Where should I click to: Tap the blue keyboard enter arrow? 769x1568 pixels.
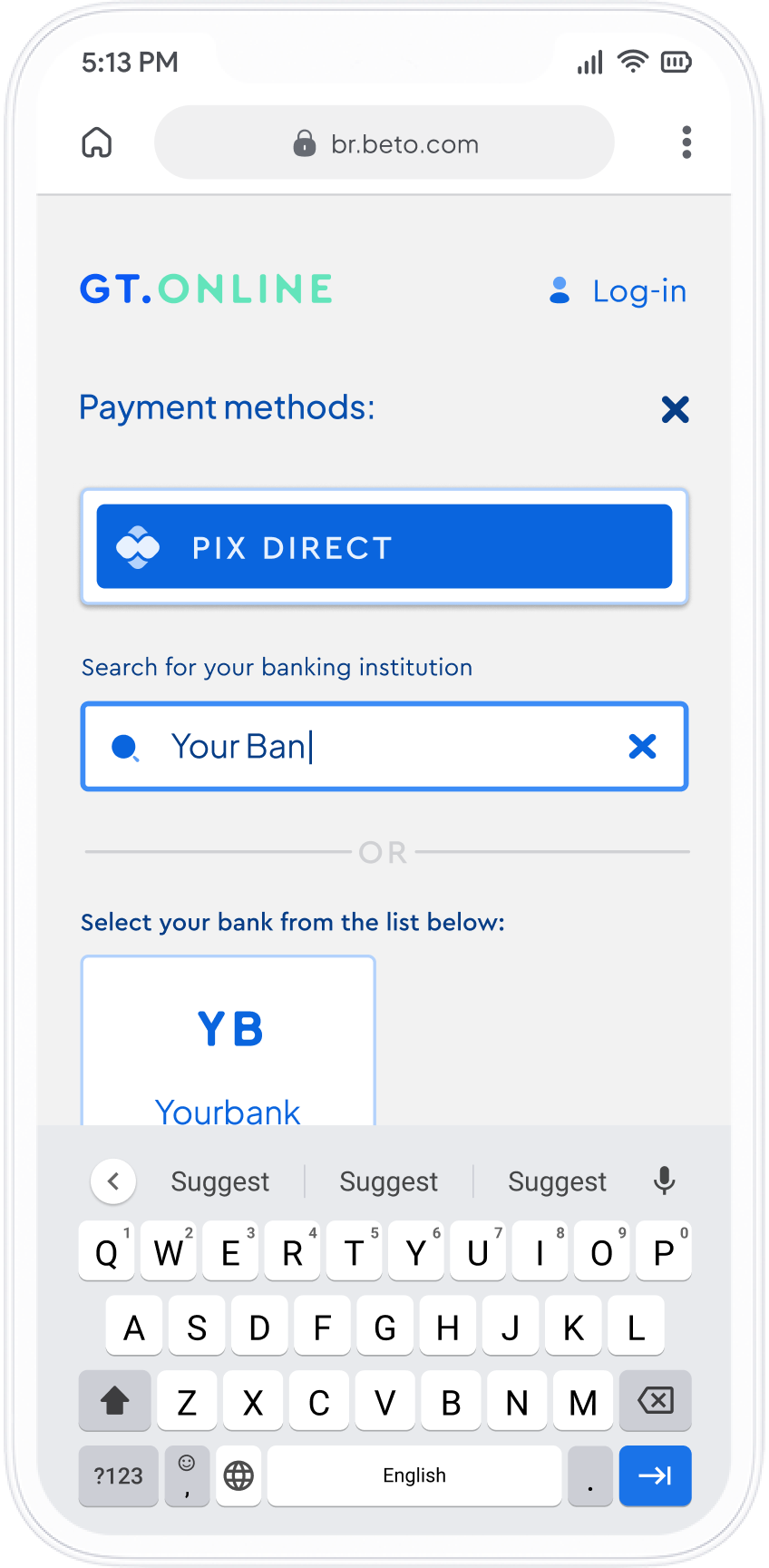655,1475
